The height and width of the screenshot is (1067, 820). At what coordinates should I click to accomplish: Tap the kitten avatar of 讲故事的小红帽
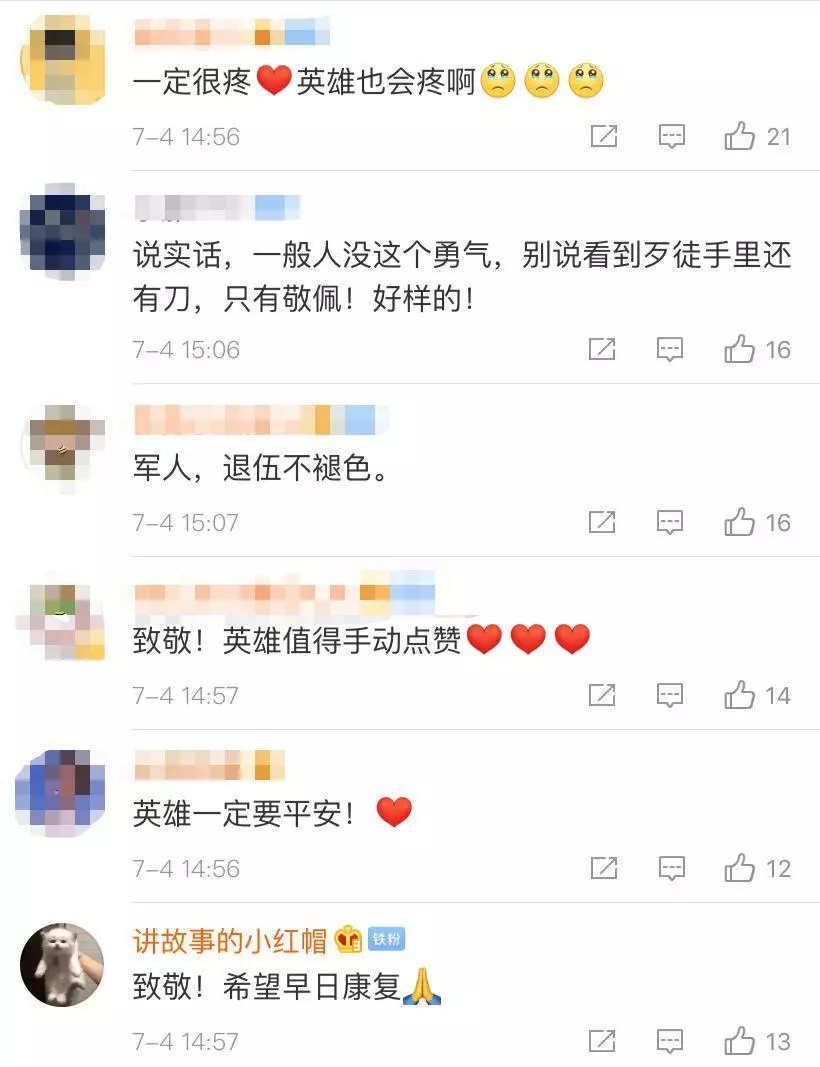pyautogui.click(x=62, y=964)
